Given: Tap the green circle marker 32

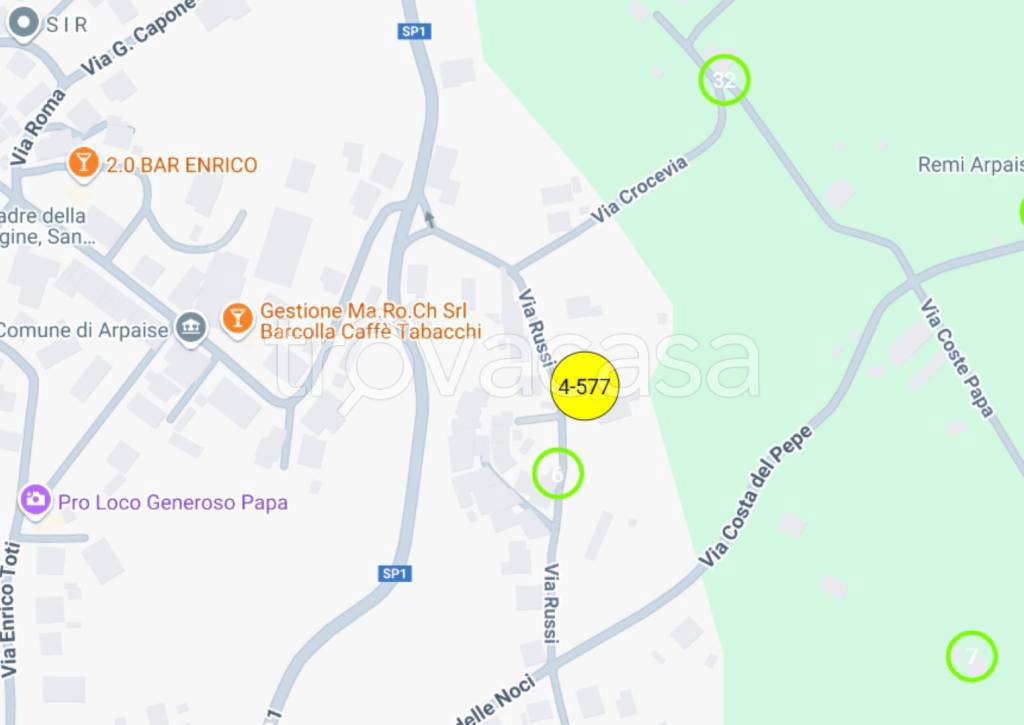Looking at the screenshot, I should [724, 80].
